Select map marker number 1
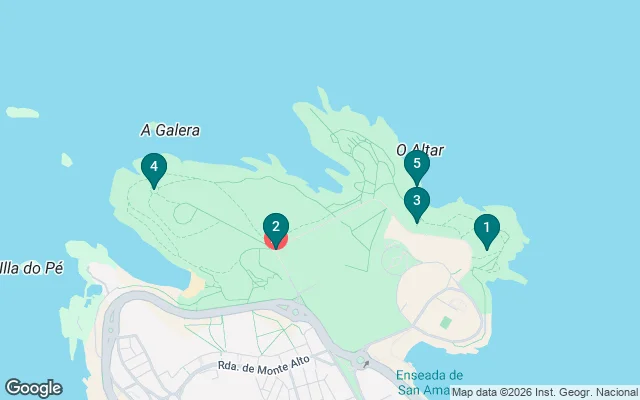Image resolution: width=640 pixels, height=400 pixels. pyautogui.click(x=486, y=230)
